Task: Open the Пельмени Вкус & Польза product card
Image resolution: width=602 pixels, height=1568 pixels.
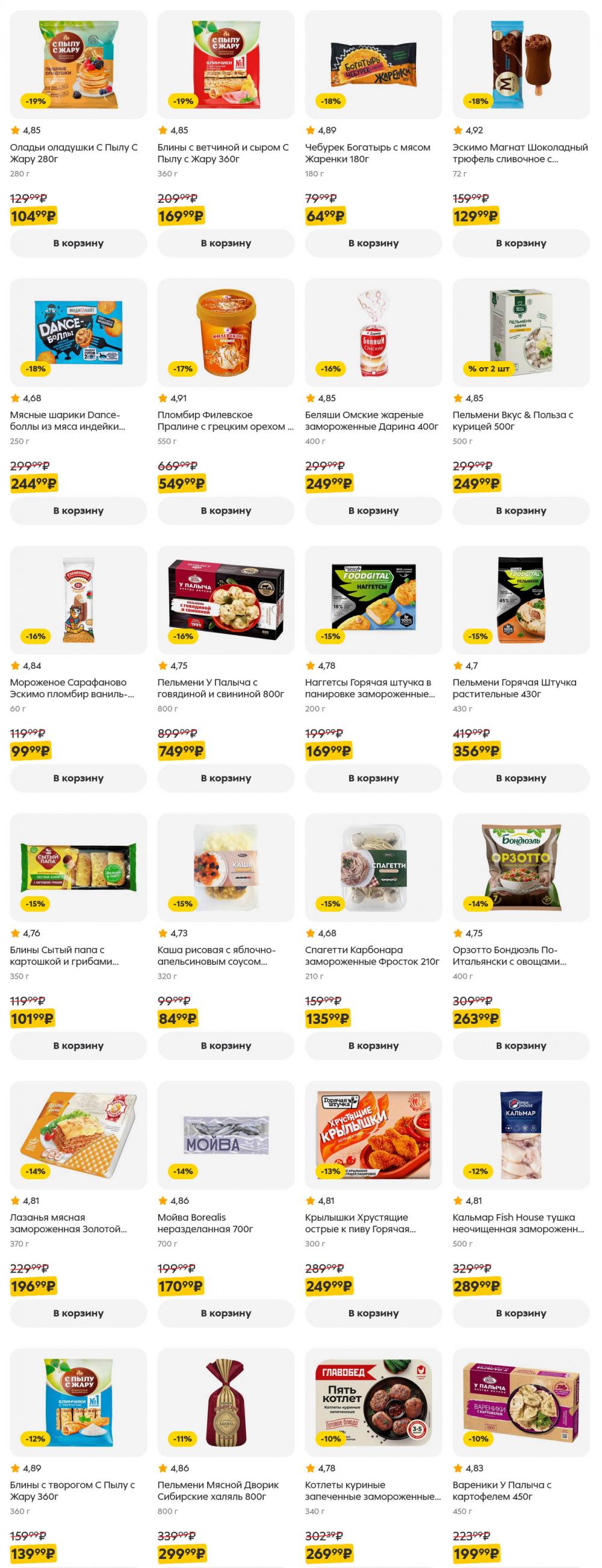Action: (x=521, y=332)
